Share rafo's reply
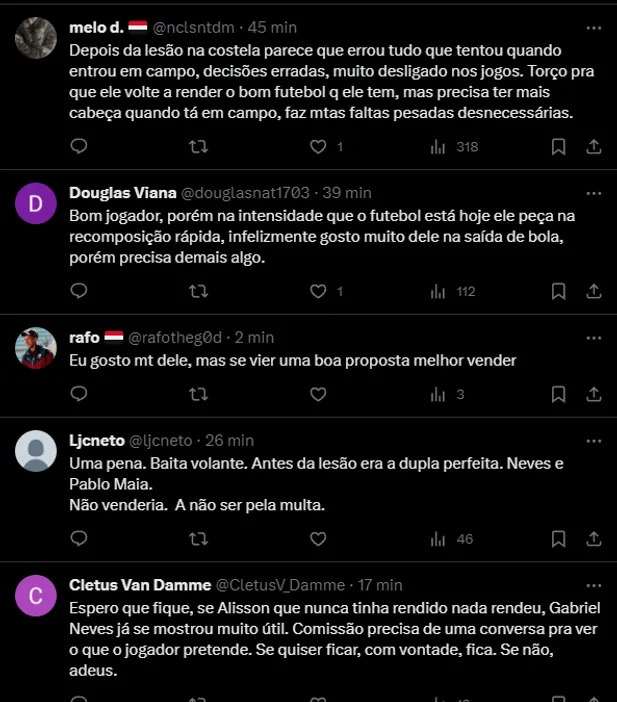The height and width of the screenshot is (702, 617). 593,395
